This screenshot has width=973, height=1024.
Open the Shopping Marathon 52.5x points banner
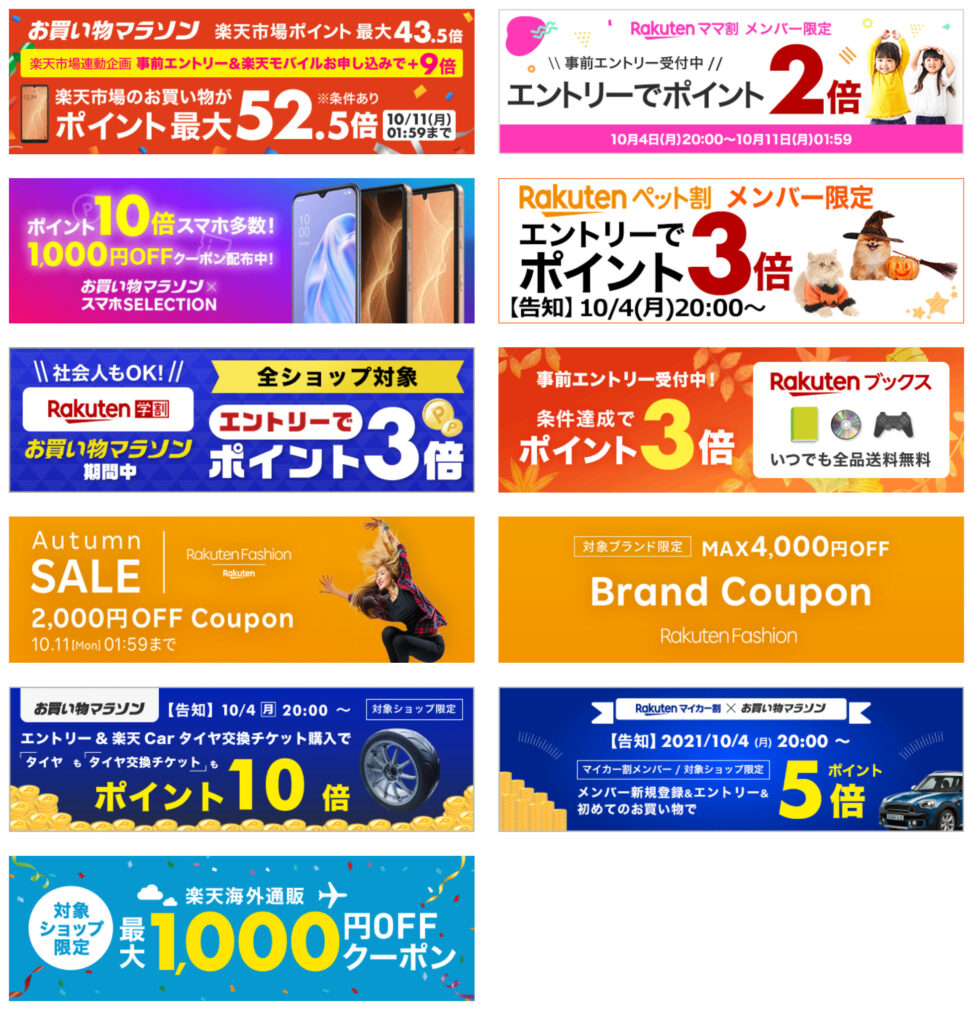pos(241,82)
